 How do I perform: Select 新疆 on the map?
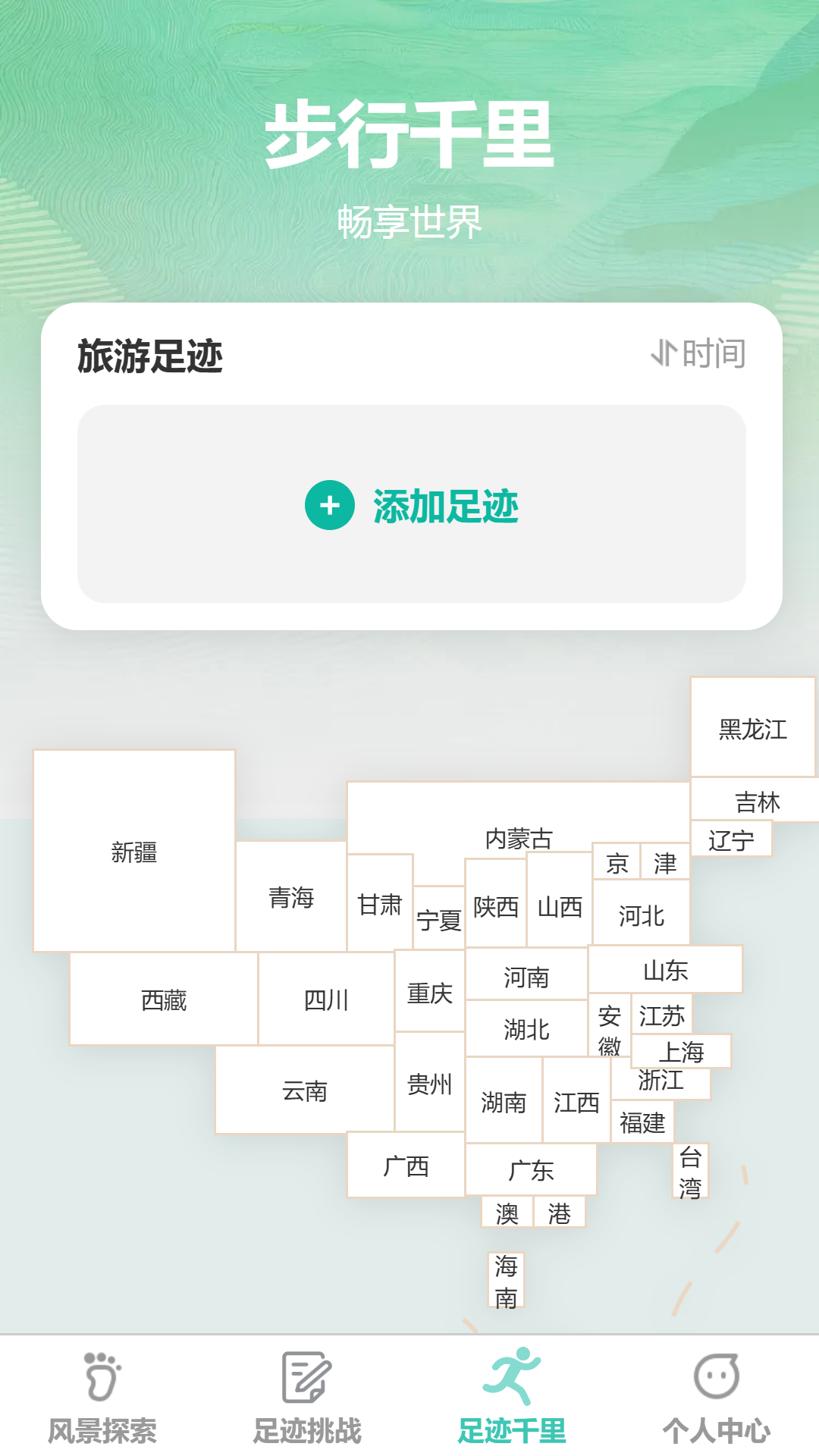134,852
